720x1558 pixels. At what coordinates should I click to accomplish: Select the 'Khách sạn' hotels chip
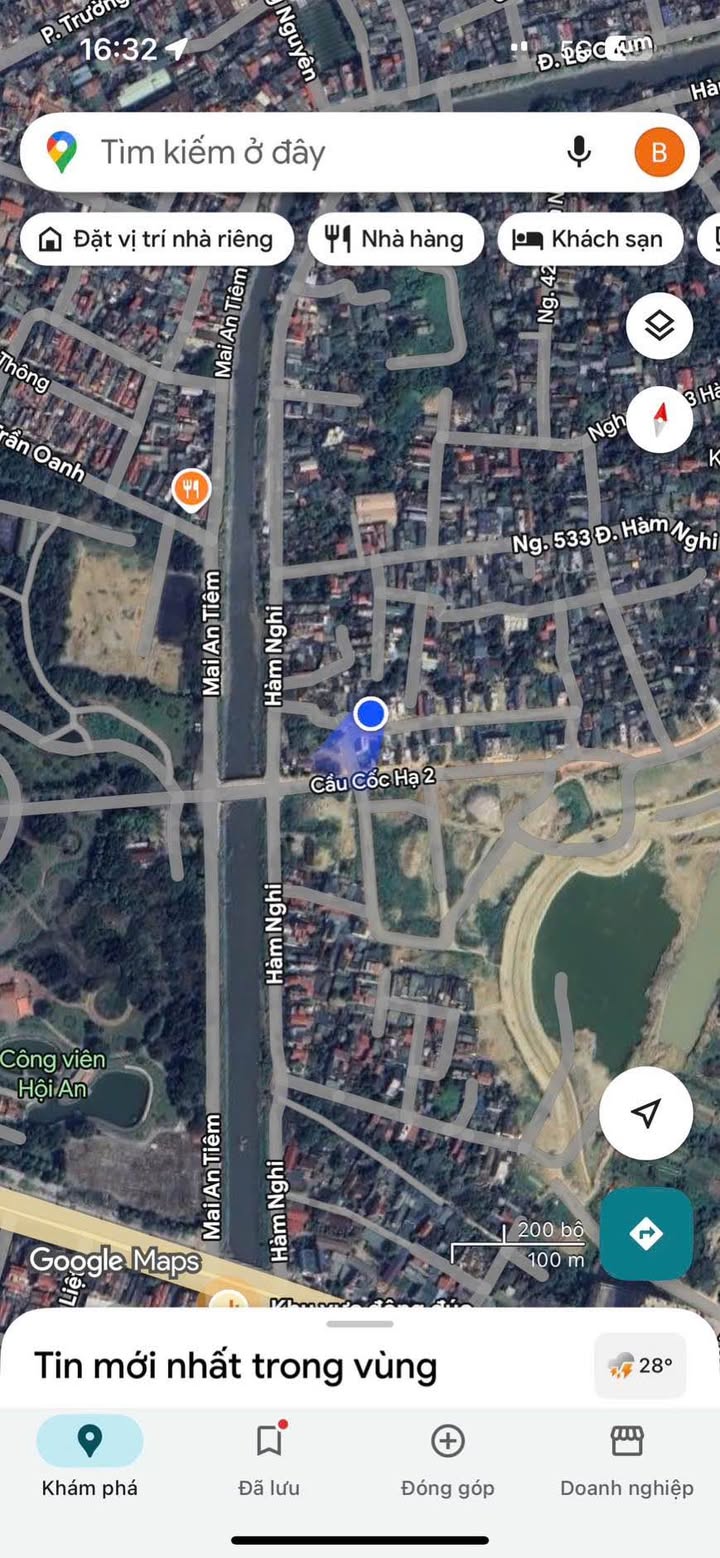(x=588, y=240)
